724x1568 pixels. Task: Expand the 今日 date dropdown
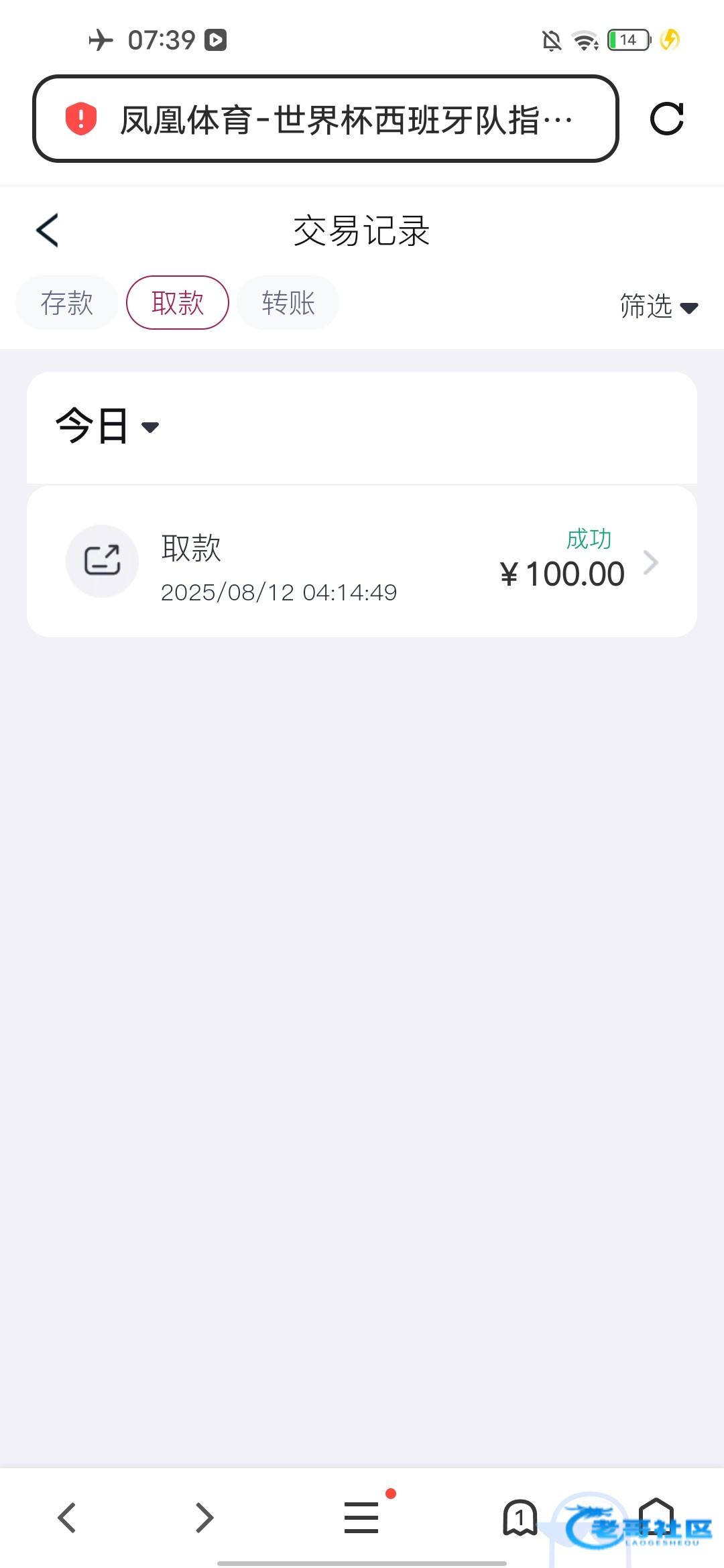tap(107, 426)
